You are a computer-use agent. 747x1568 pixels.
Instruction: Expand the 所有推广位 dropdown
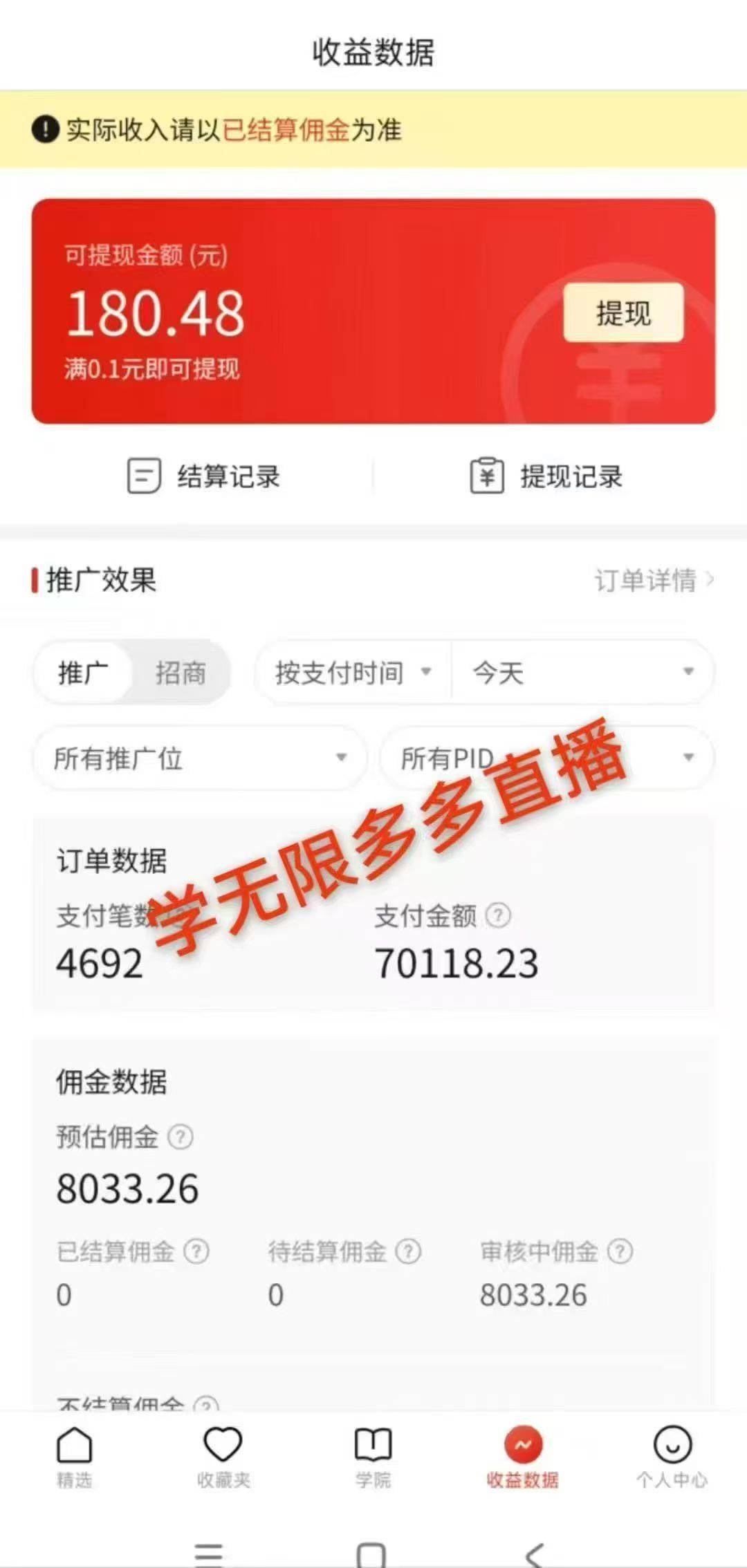tap(199, 758)
